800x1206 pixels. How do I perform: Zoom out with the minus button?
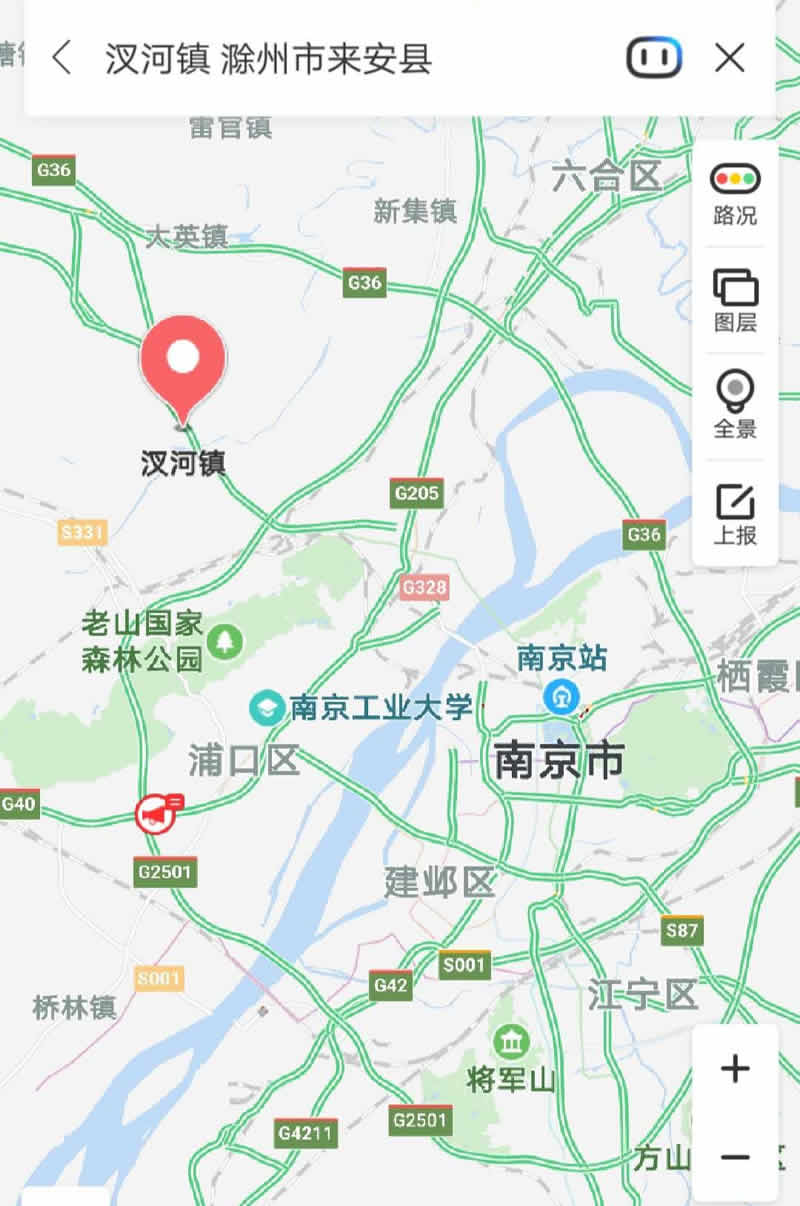click(x=735, y=1158)
